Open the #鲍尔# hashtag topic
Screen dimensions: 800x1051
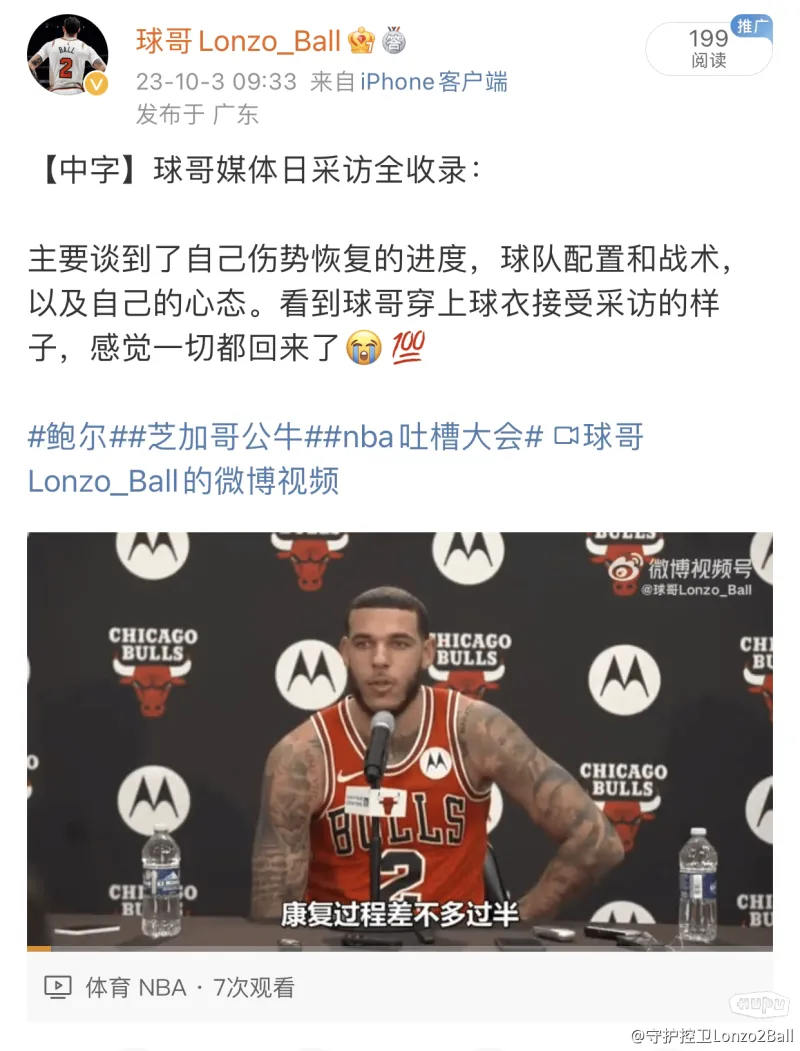(67, 436)
